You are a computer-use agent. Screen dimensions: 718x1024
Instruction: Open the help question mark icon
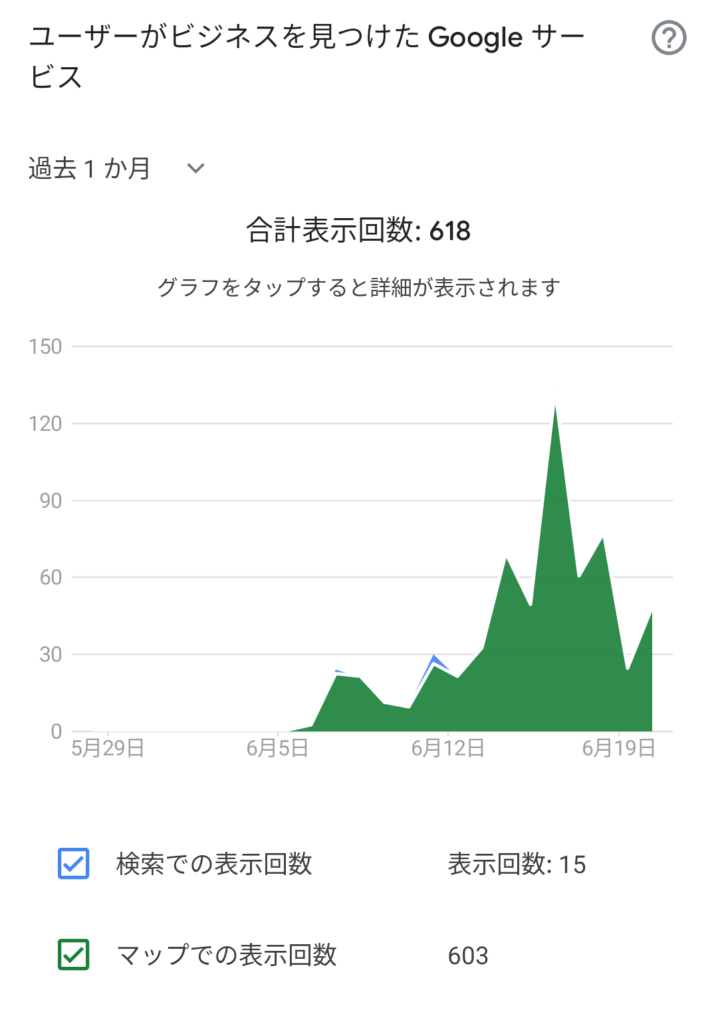[x=669, y=39]
